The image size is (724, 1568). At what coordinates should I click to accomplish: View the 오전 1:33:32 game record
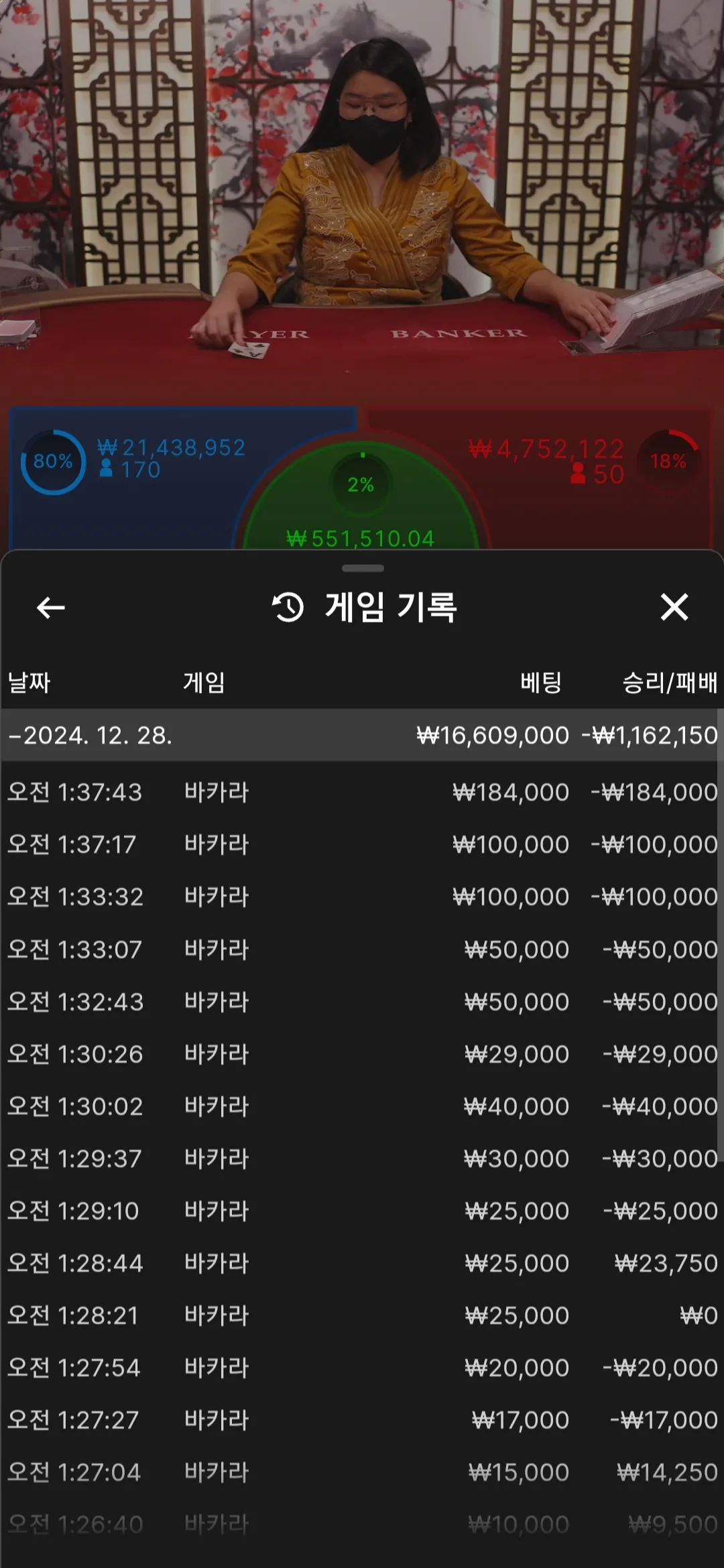362,897
